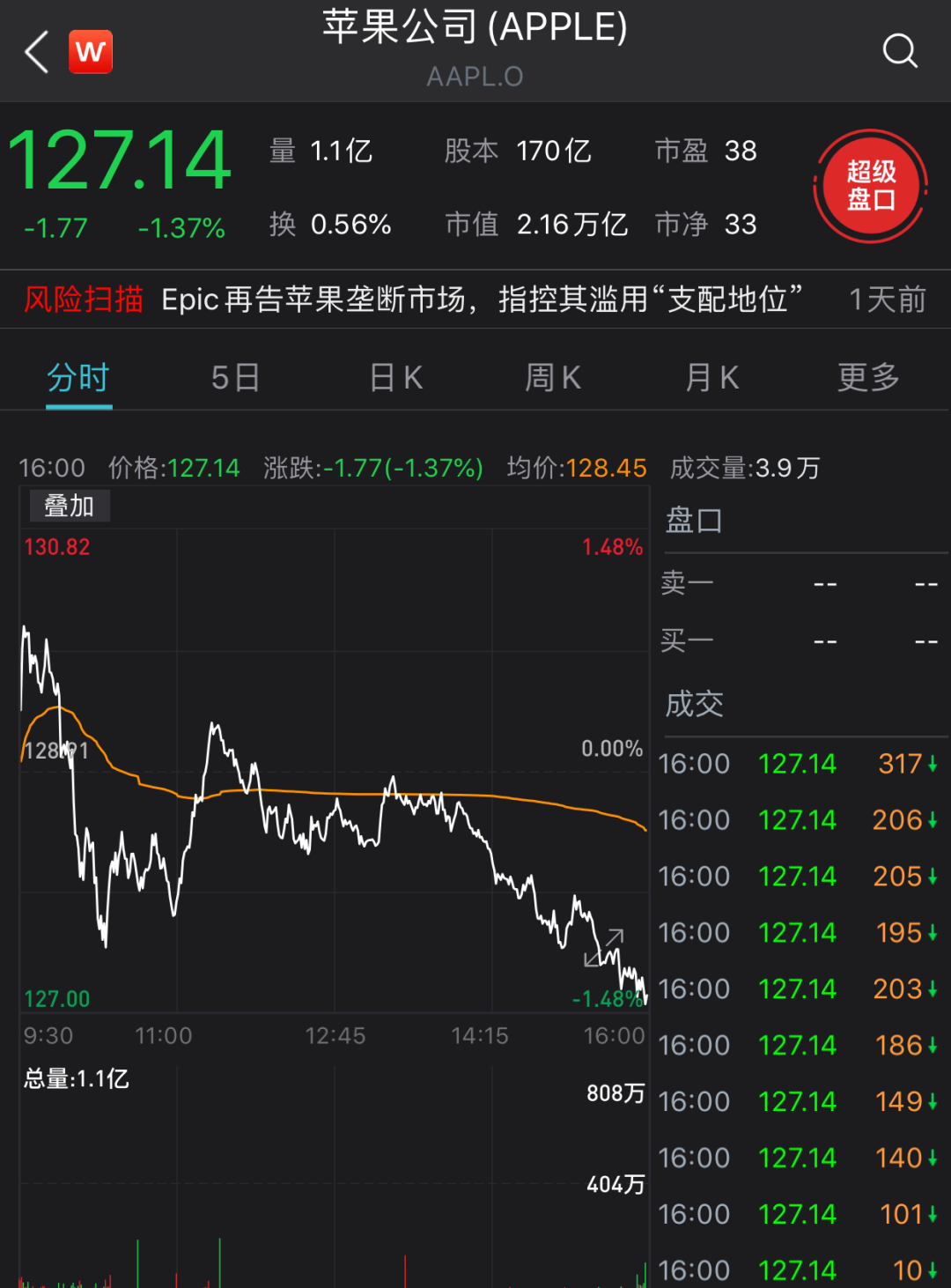This screenshot has width=951, height=1288.
Task: Open the Epic 再告苹果垄断市场 news item
Action: pyautogui.click(x=482, y=300)
